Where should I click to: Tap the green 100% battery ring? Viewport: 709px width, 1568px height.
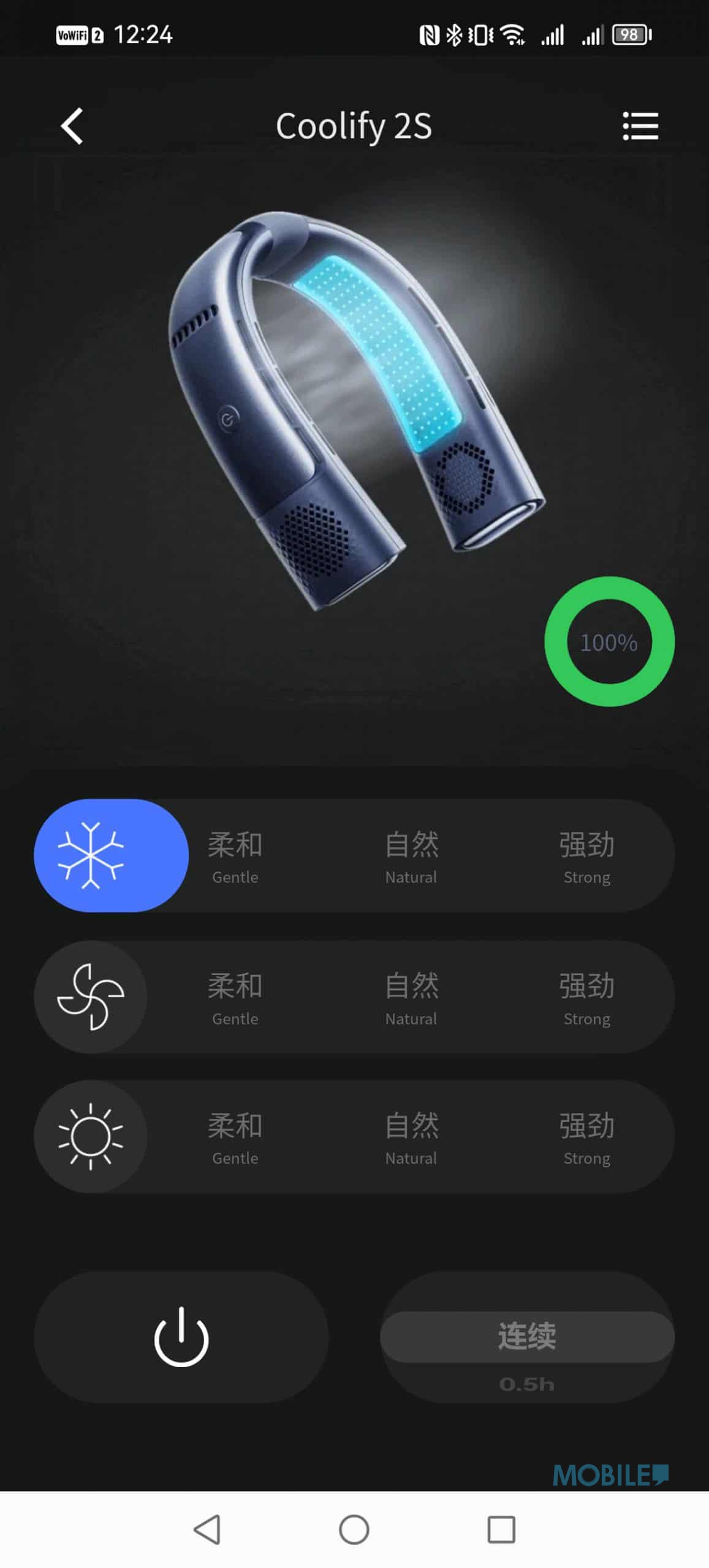coord(610,642)
